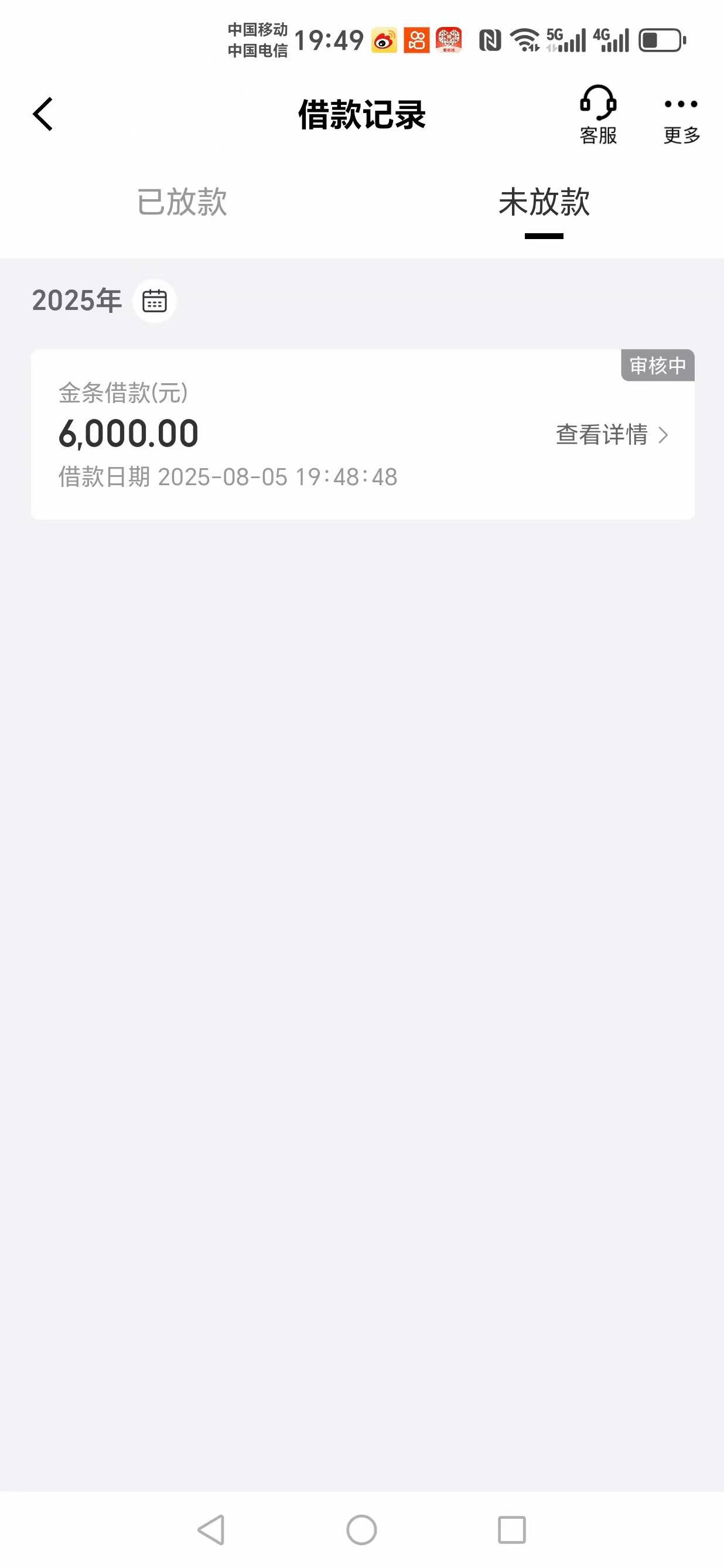Open 查看详情 for the 6,000.00 loan

click(612, 435)
